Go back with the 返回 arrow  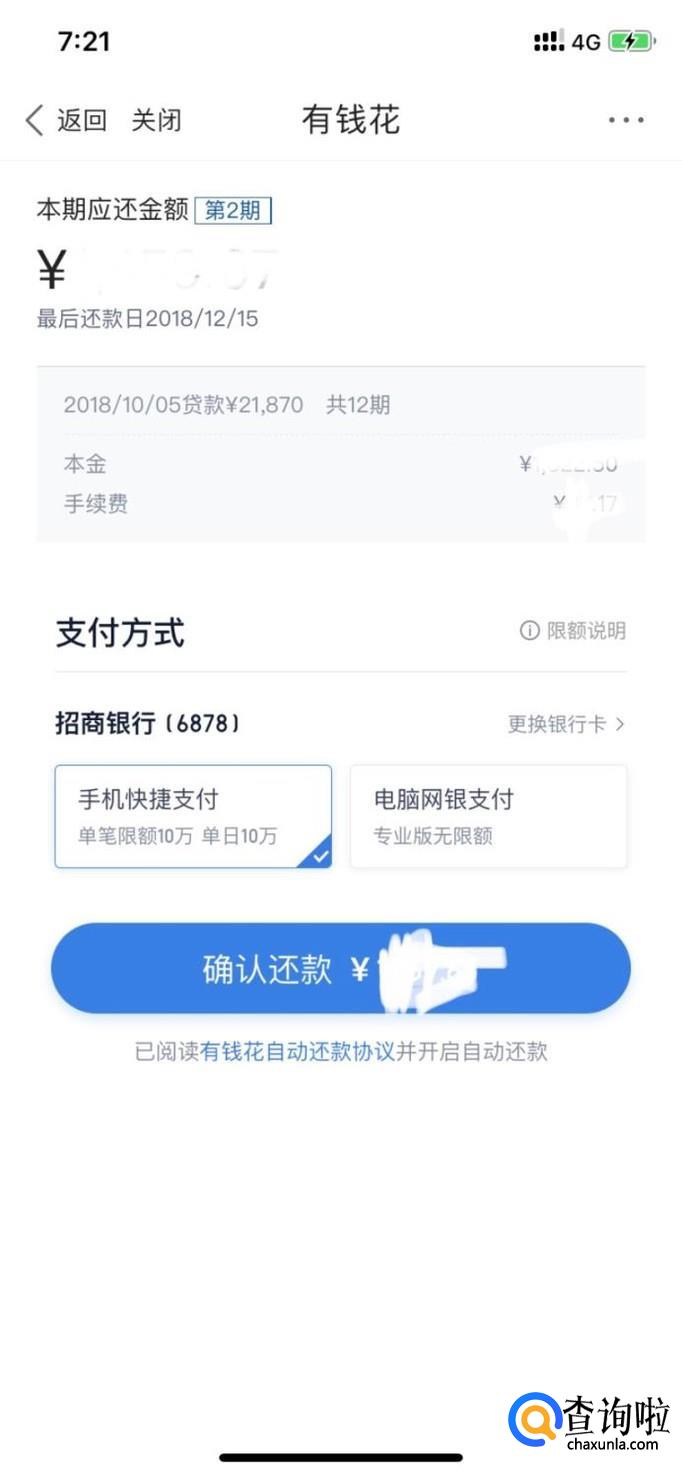tap(64, 121)
